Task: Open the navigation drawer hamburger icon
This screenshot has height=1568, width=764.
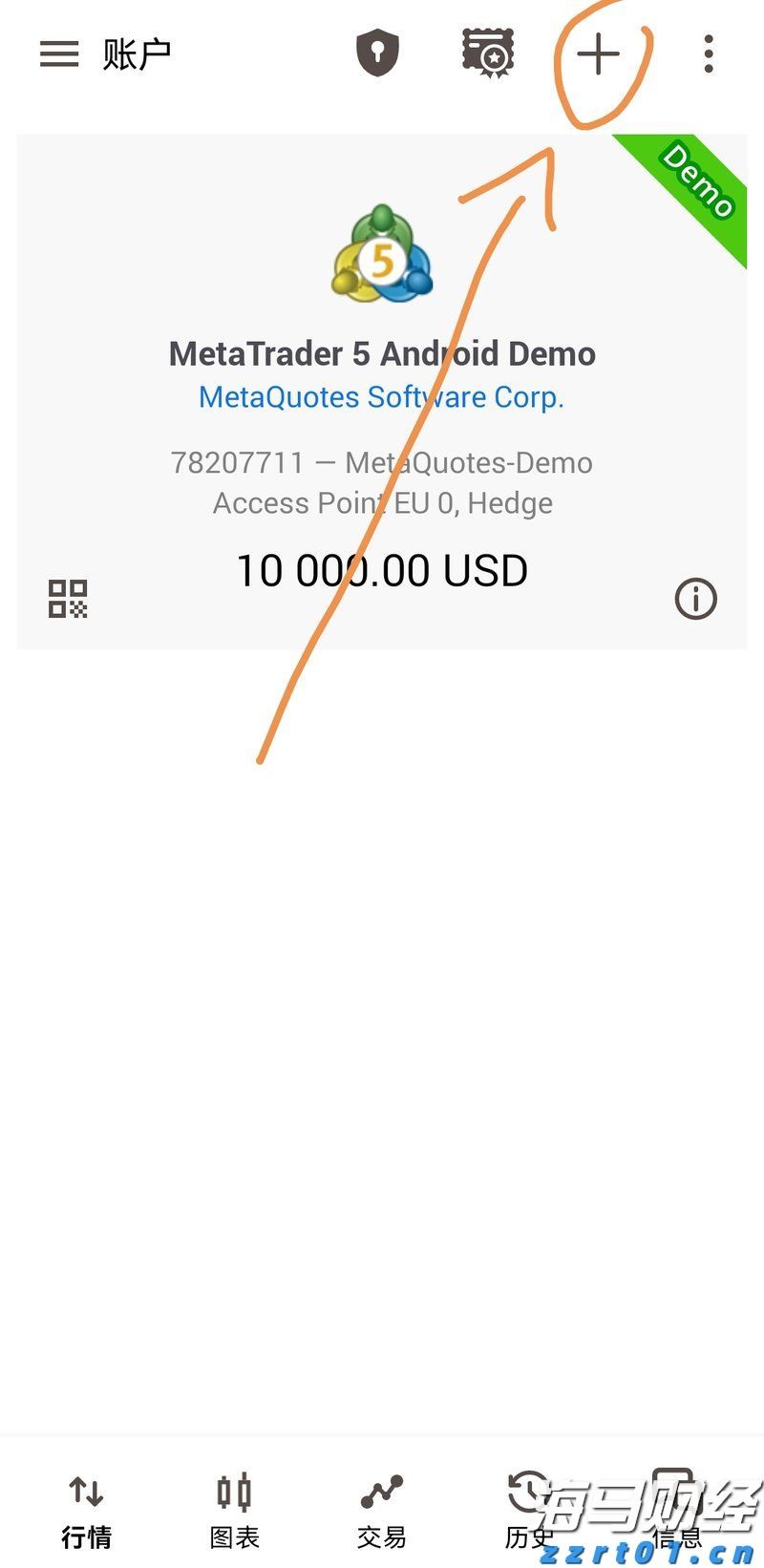Action: pos(58,54)
